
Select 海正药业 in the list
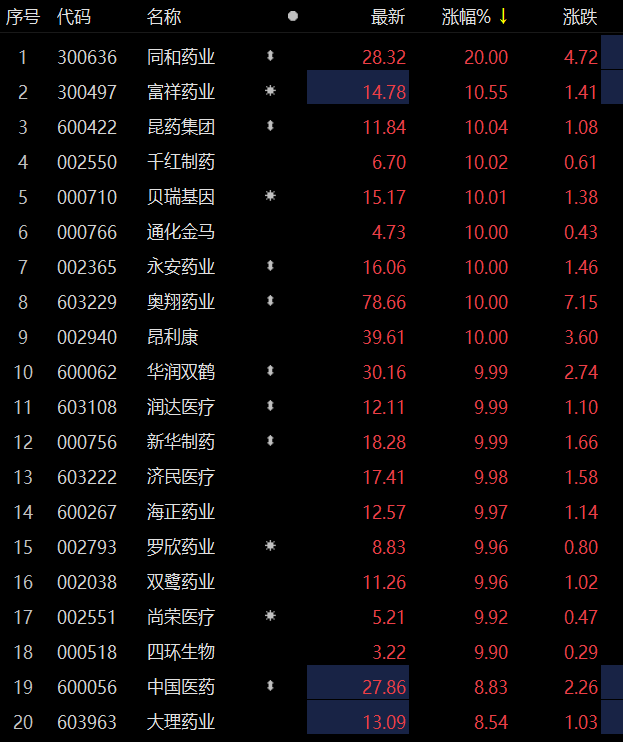180,512
